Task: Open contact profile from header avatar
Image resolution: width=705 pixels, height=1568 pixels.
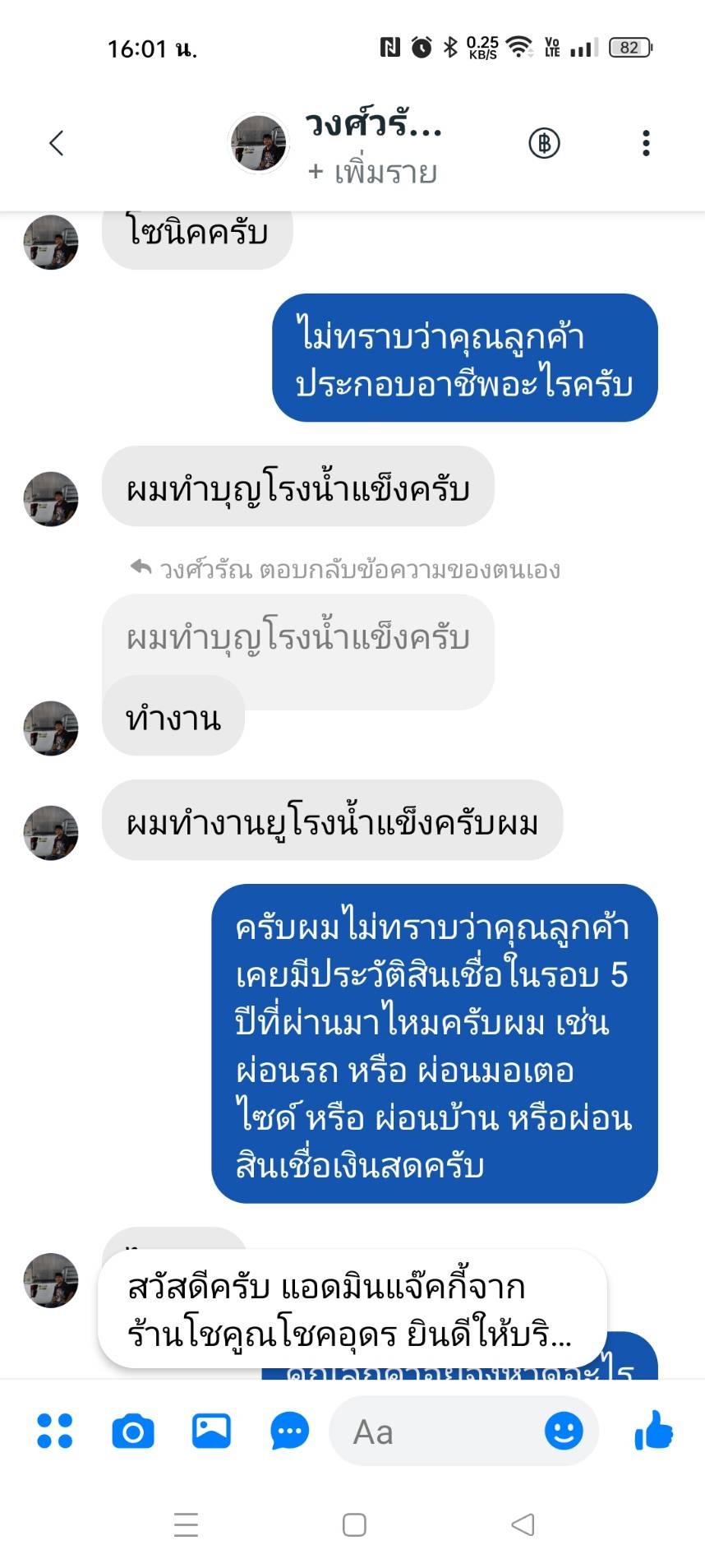Action: coord(259,143)
